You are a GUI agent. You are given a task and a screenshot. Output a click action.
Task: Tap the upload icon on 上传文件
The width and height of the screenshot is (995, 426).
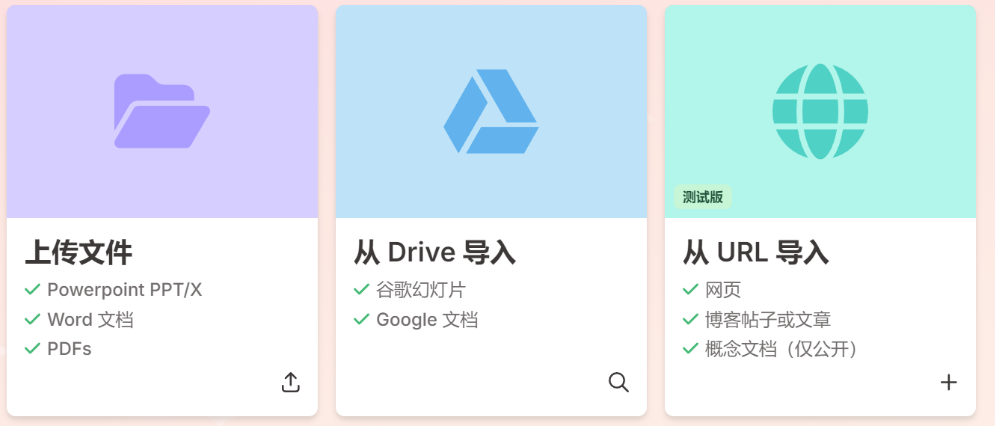click(290, 382)
